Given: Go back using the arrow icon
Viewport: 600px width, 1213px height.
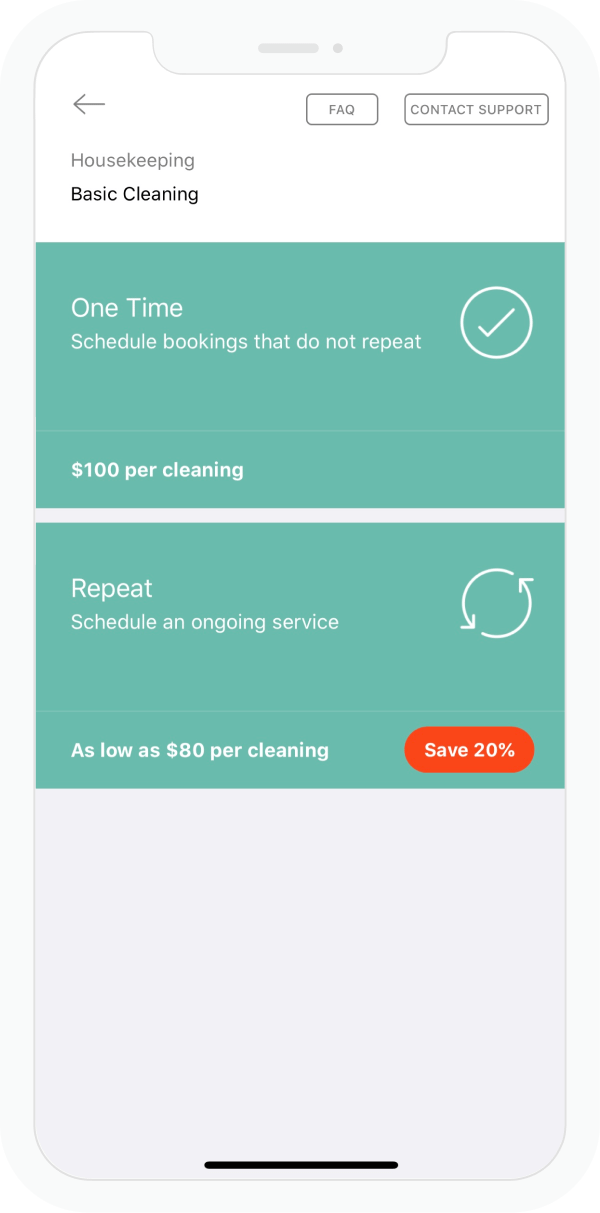Looking at the screenshot, I should (x=89, y=105).
